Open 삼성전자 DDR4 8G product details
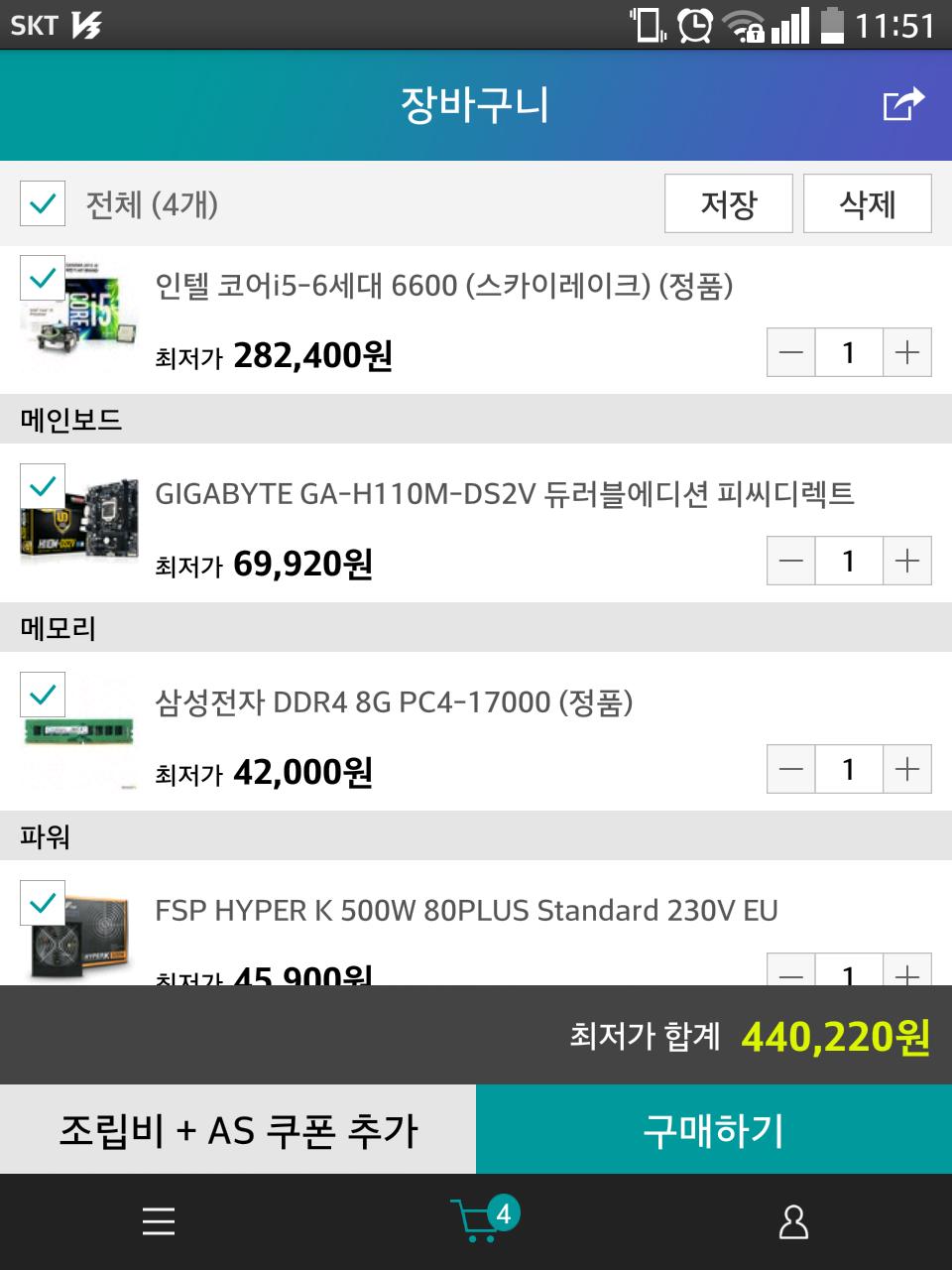Image resolution: width=952 pixels, height=1270 pixels. pyautogui.click(x=394, y=702)
